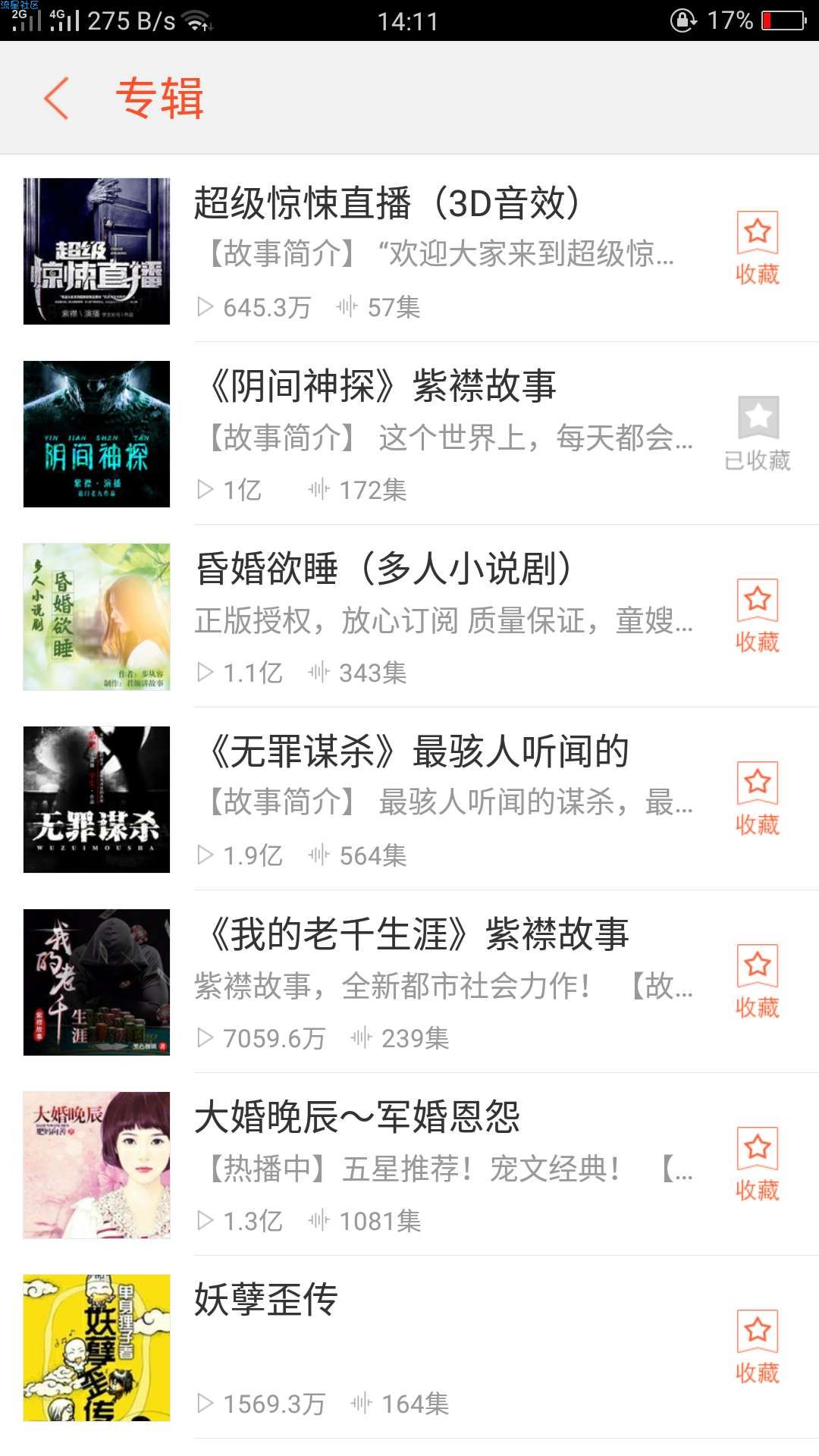The height and width of the screenshot is (1456, 819).
Task: Open the album 《阴间神探》紫襟故事
Action: 409,434
